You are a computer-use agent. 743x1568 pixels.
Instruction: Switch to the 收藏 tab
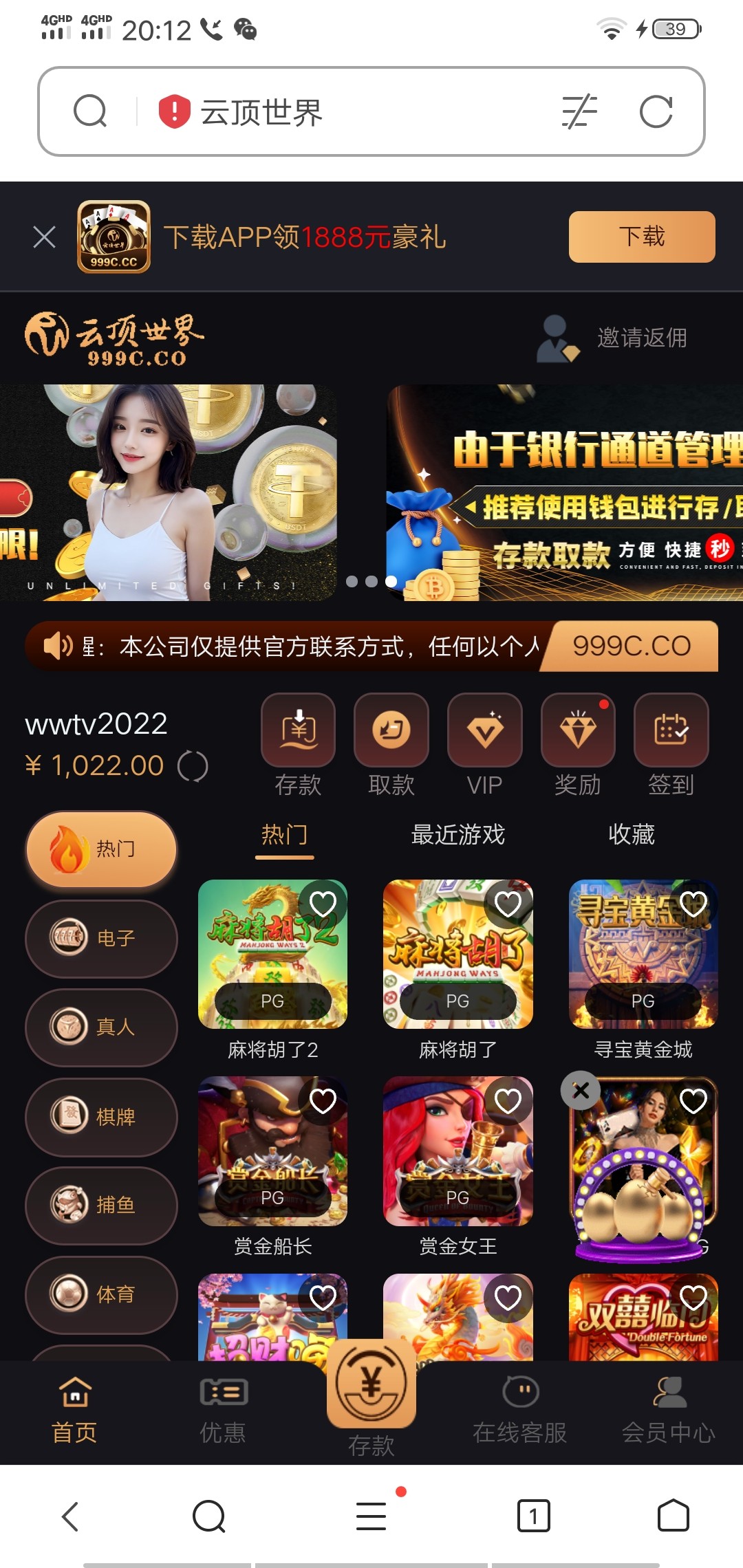(x=631, y=835)
